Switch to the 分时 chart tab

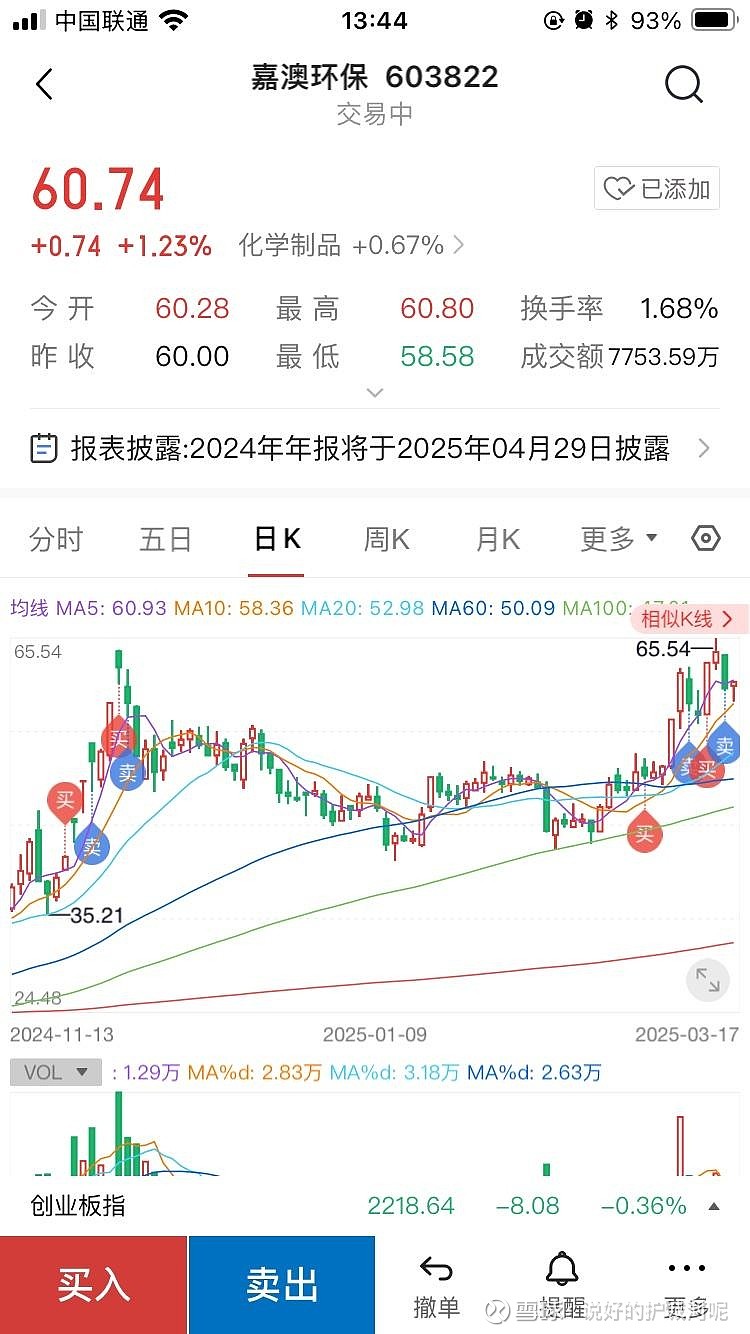coord(56,540)
